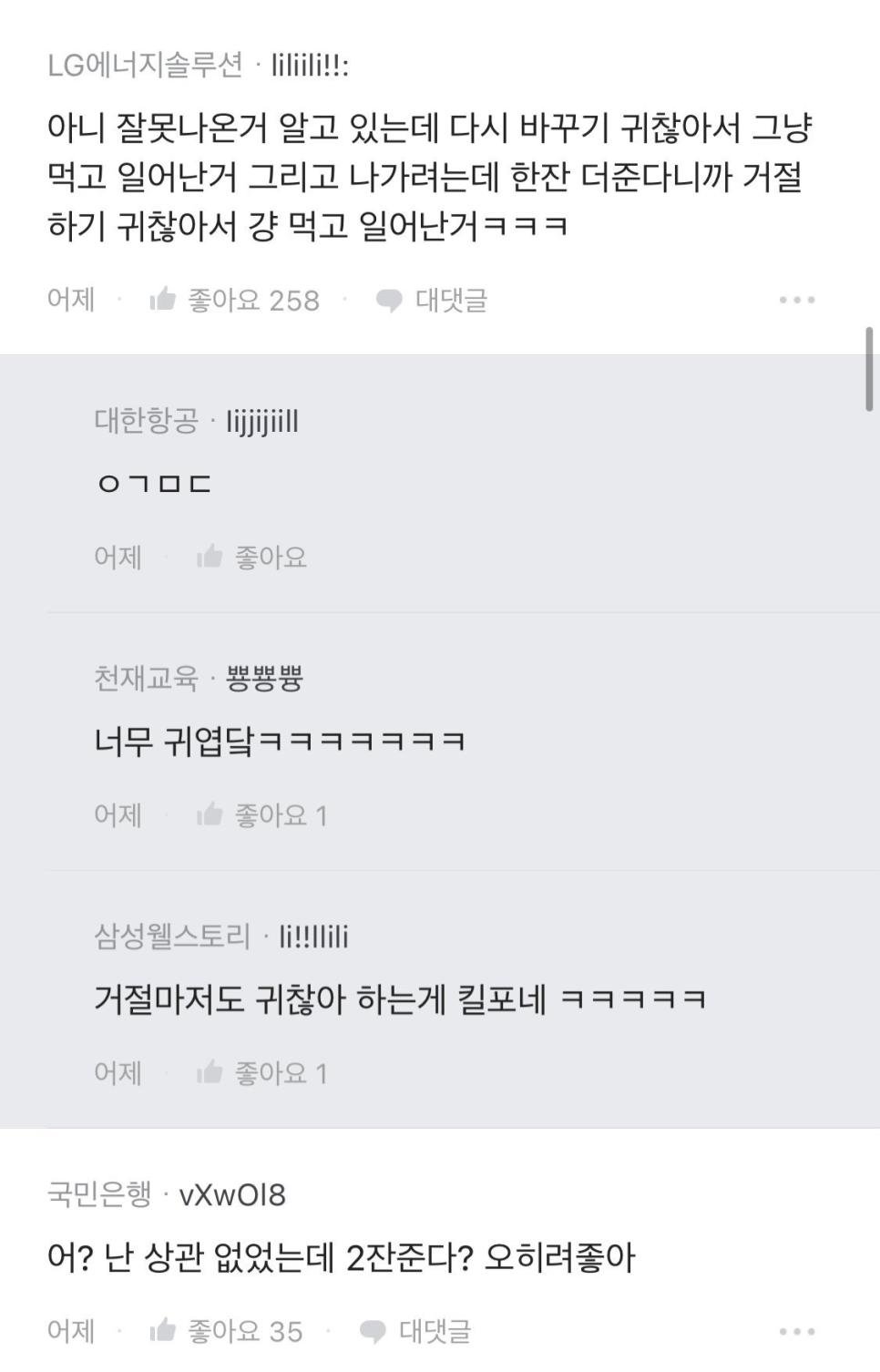Image resolution: width=880 pixels, height=1372 pixels.
Task: Like the 삼성웰스토리 reply
Action: pyautogui.click(x=261, y=1072)
